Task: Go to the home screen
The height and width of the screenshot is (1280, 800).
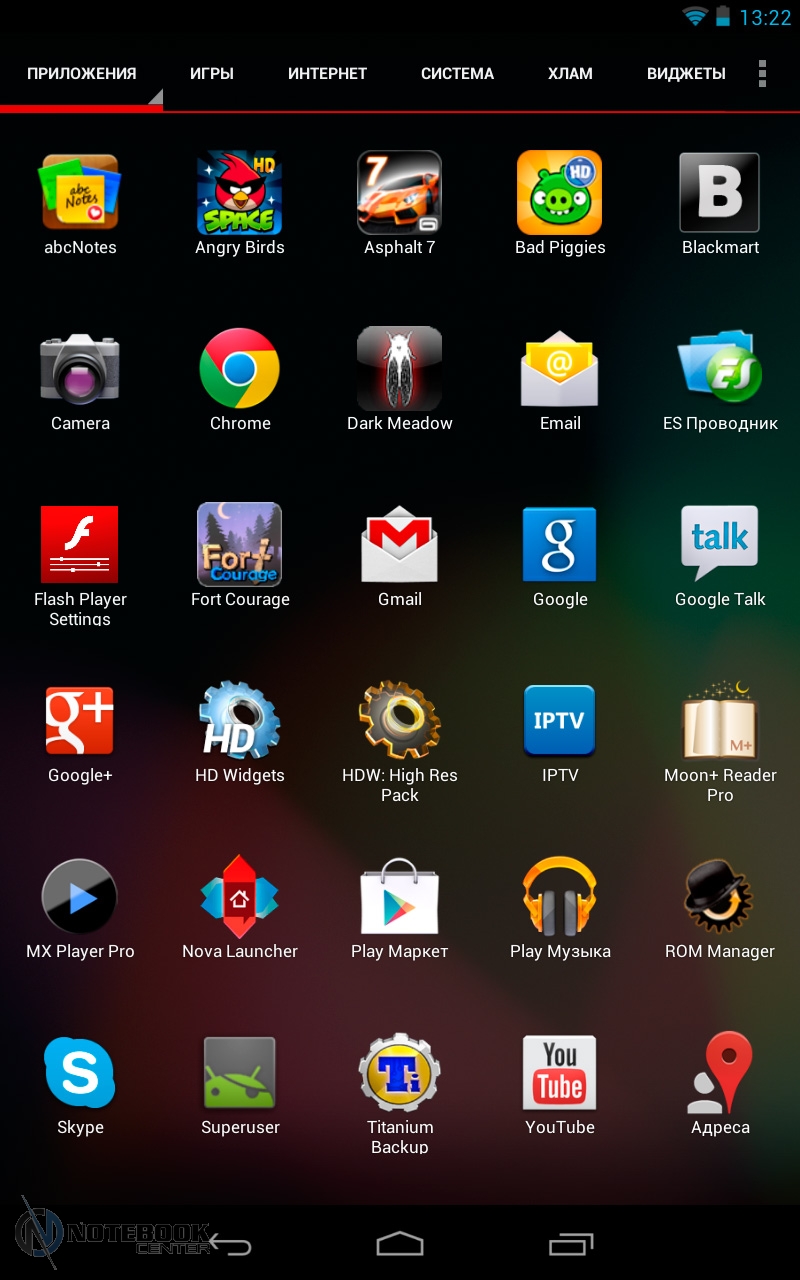Action: [400, 1245]
